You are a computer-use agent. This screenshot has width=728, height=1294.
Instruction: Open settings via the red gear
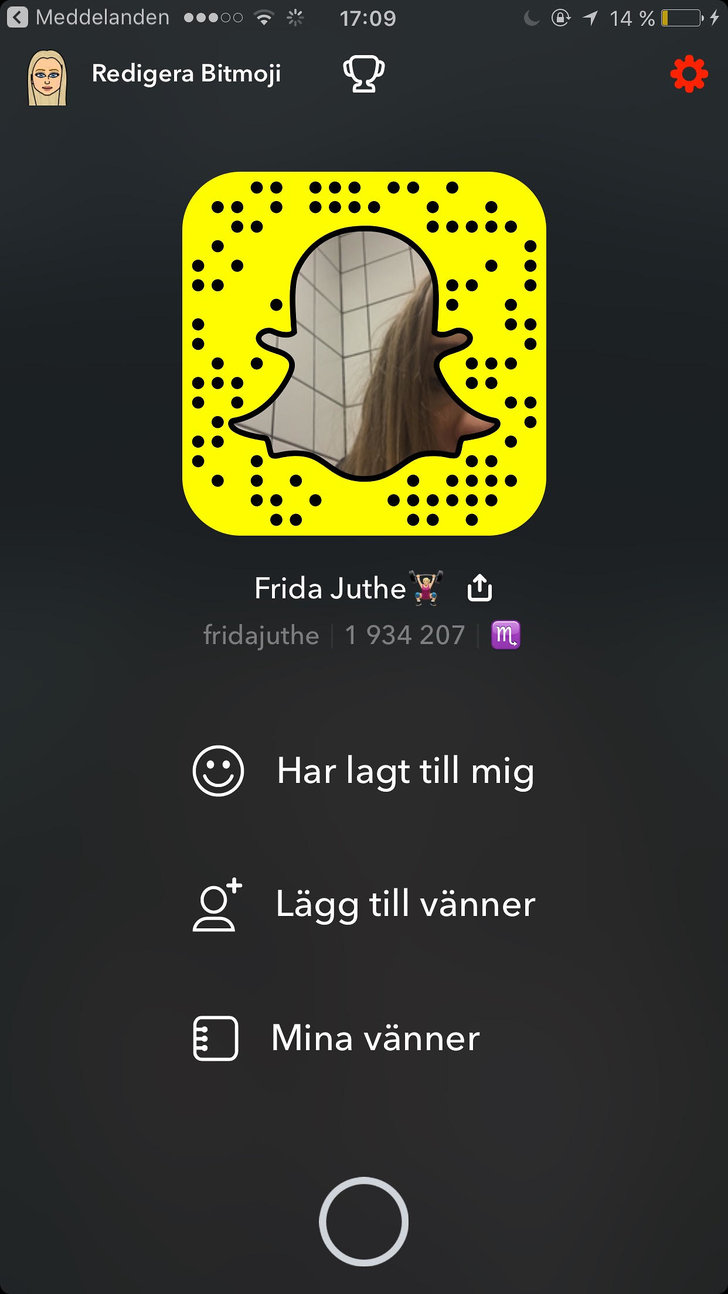click(689, 75)
